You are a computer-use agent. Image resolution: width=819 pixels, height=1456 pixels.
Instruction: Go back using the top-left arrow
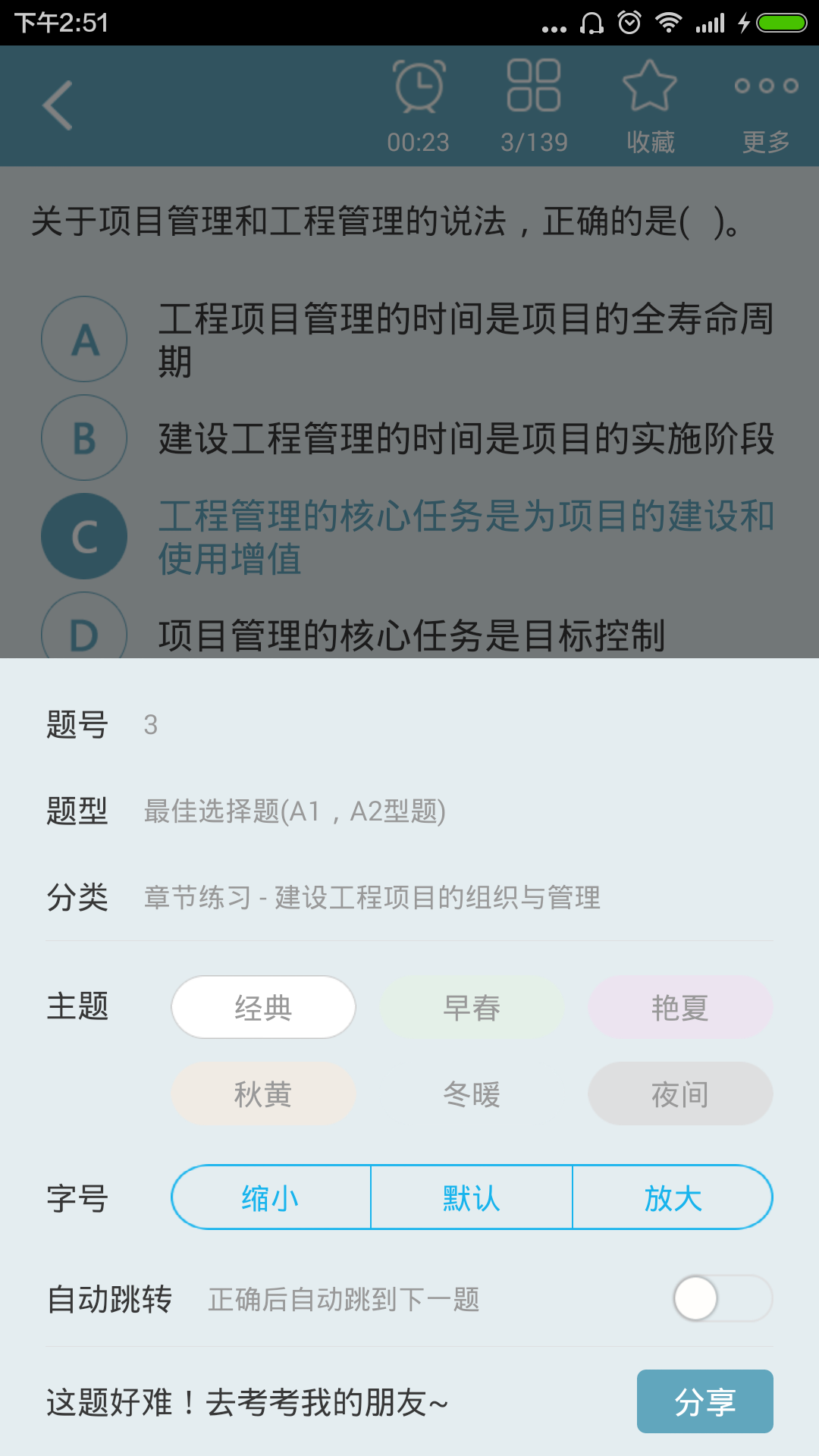58,105
